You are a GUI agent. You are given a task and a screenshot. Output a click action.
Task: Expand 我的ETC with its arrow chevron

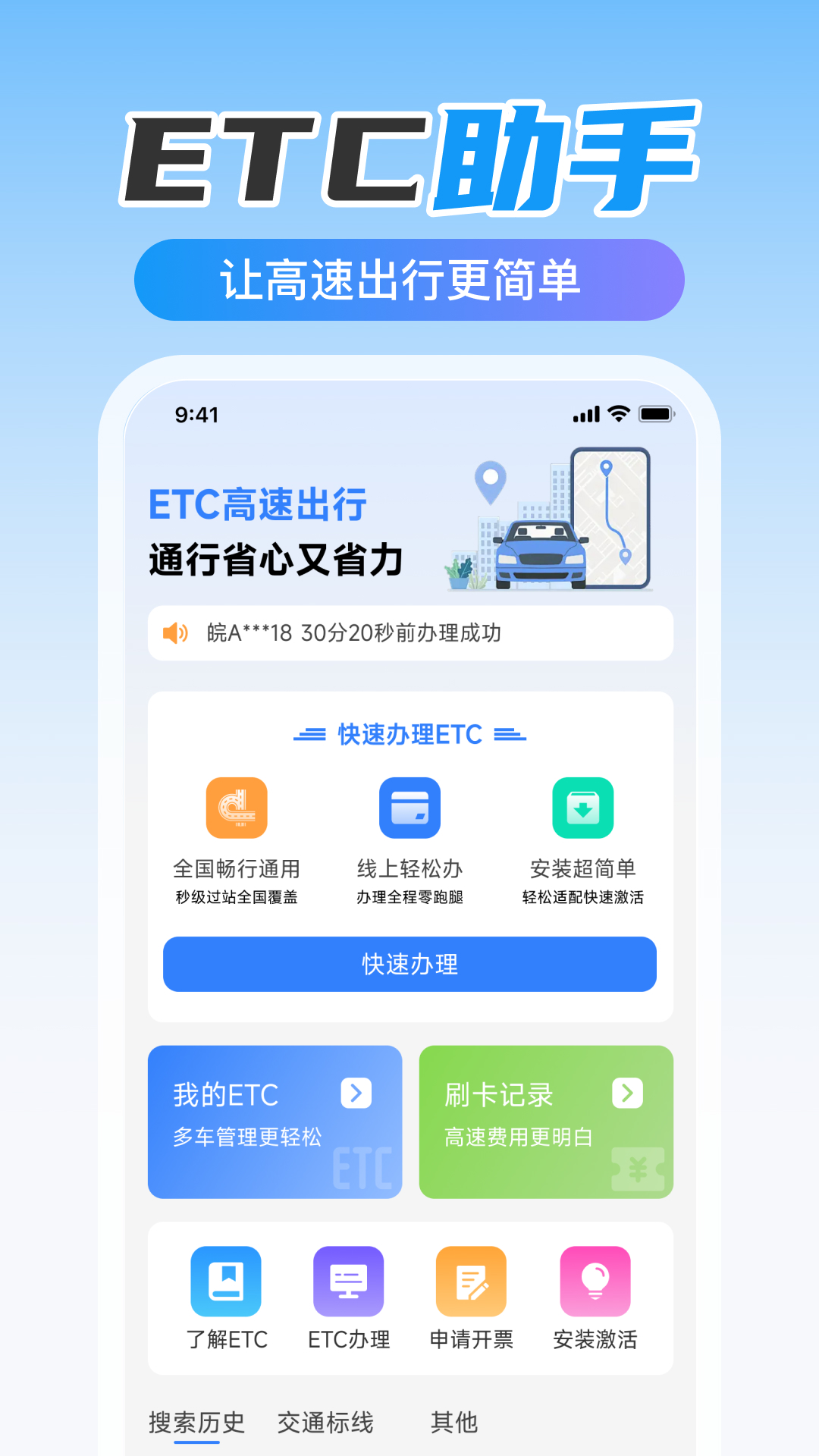tap(353, 1093)
